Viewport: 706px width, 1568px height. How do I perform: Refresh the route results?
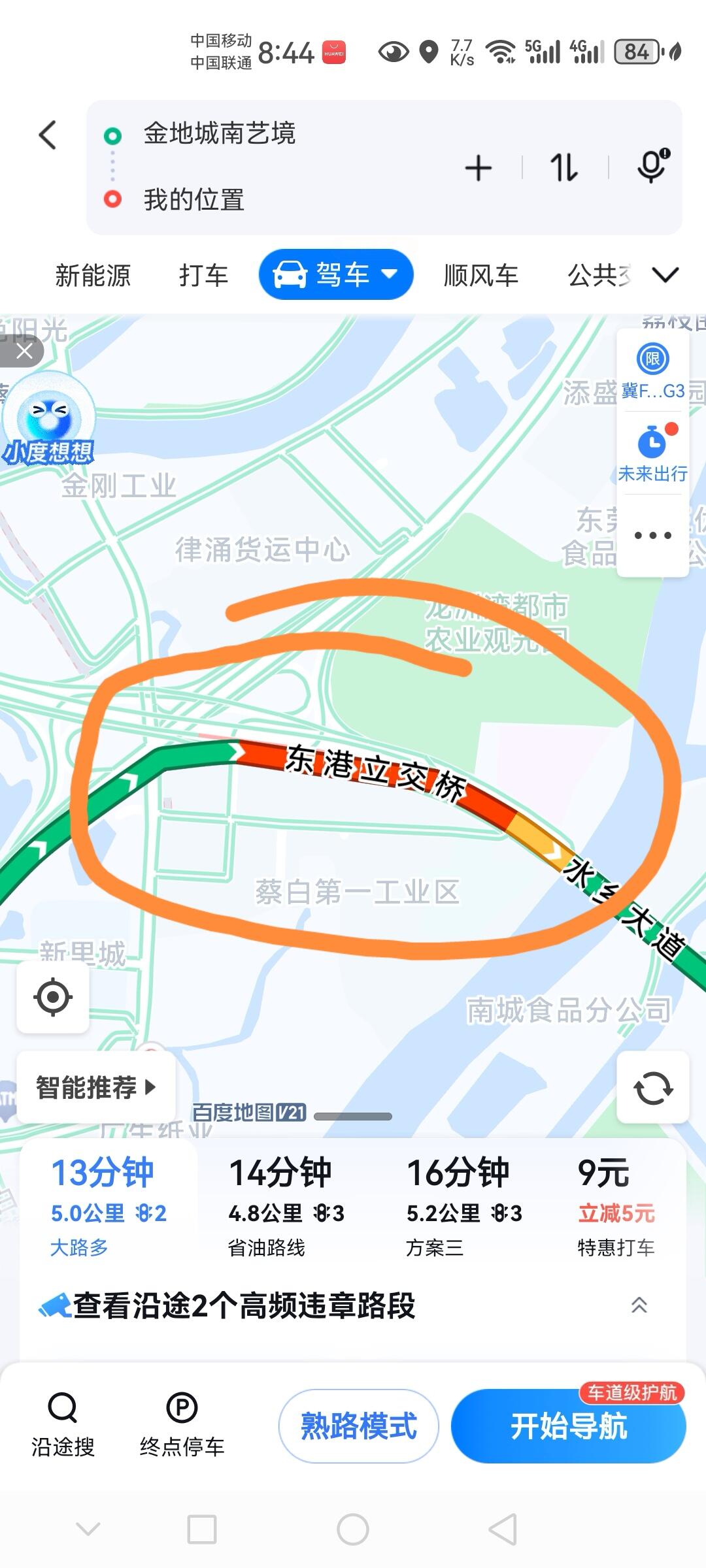652,1088
